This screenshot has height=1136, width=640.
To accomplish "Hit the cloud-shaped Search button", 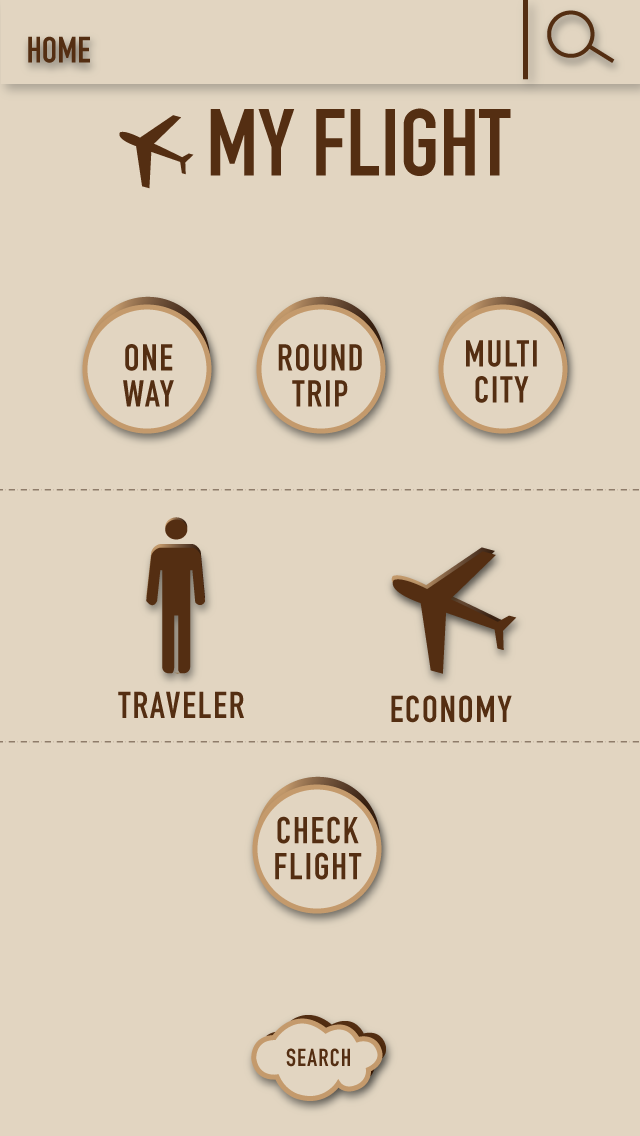I will (318, 1058).
